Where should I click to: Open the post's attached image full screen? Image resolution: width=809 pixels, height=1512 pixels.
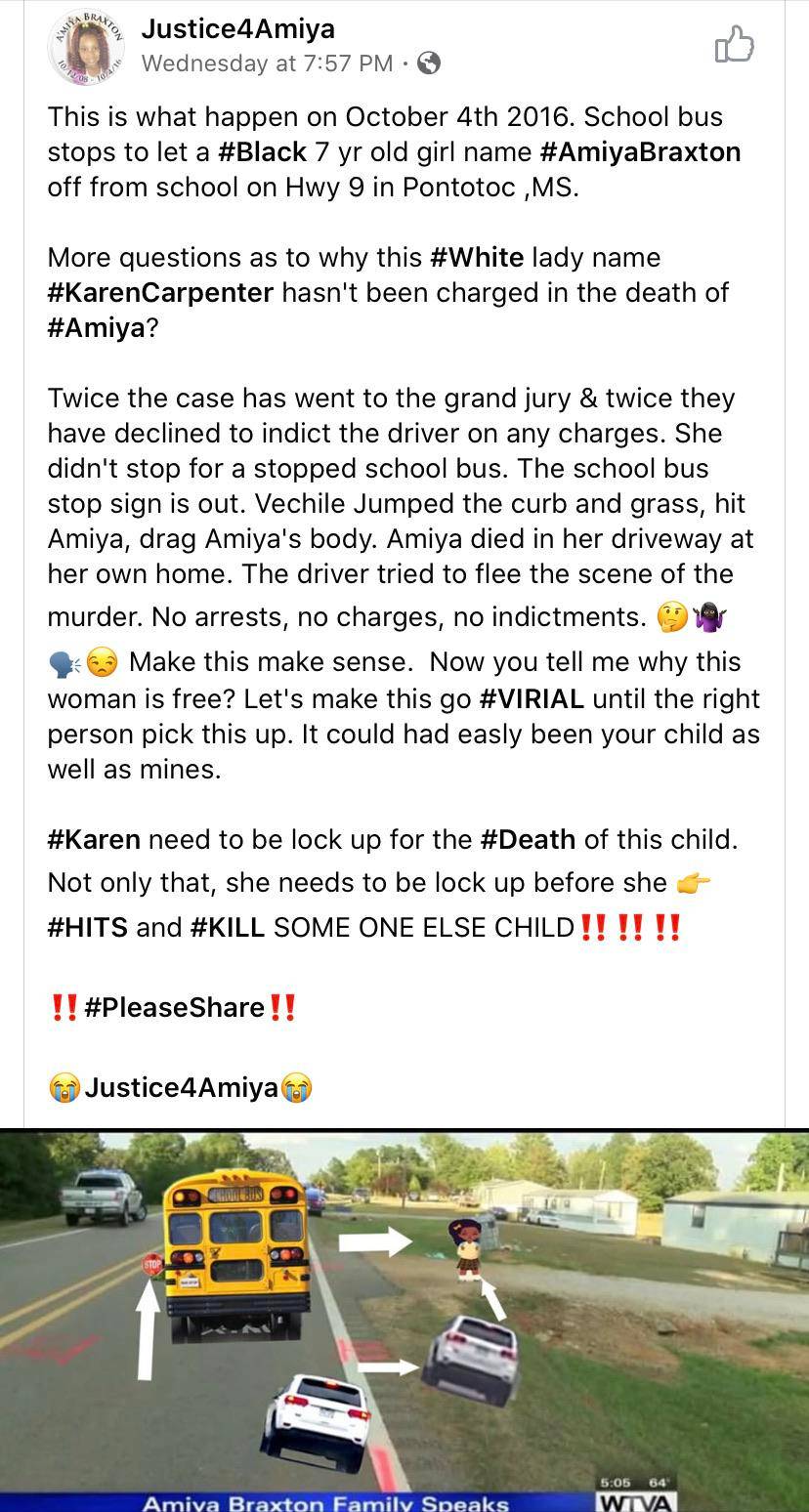(404, 1321)
